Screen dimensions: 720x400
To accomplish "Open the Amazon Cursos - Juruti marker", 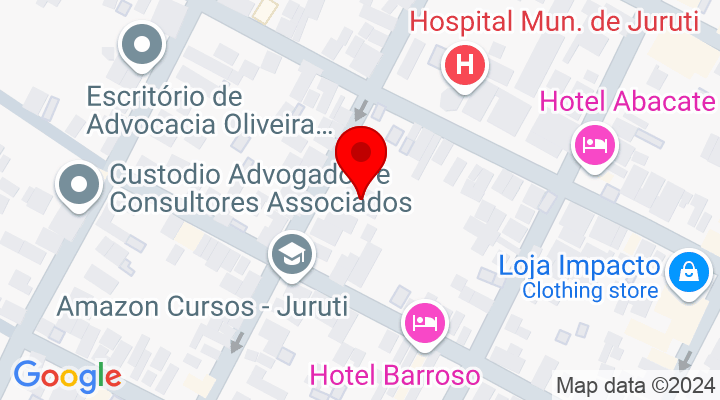I will [x=292, y=254].
